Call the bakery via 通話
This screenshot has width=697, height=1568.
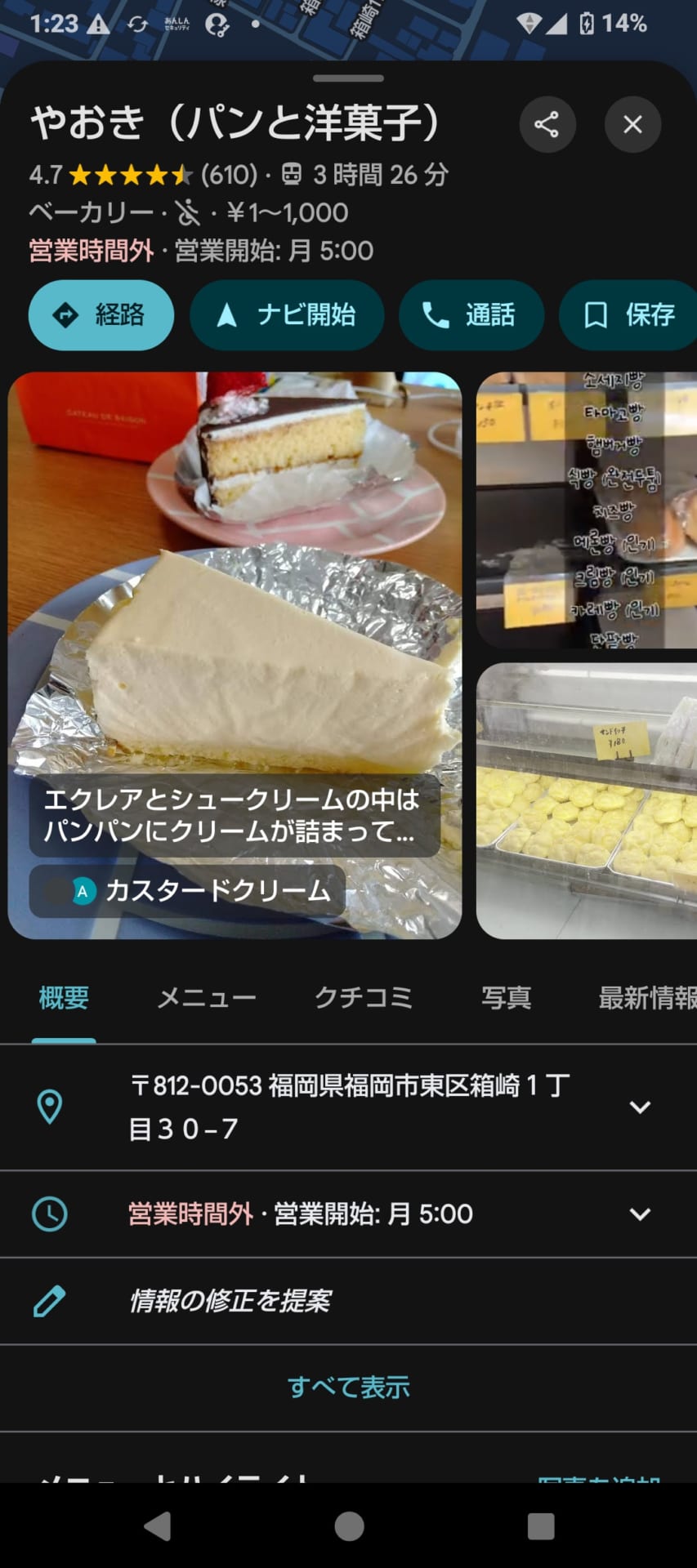coord(471,314)
